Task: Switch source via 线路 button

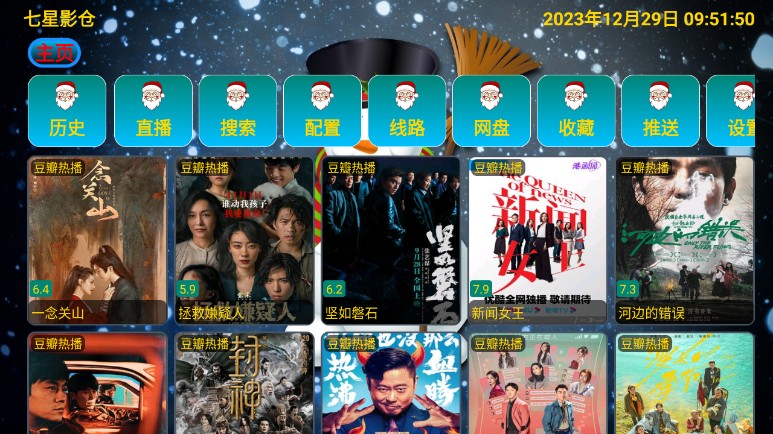Action: (407, 111)
